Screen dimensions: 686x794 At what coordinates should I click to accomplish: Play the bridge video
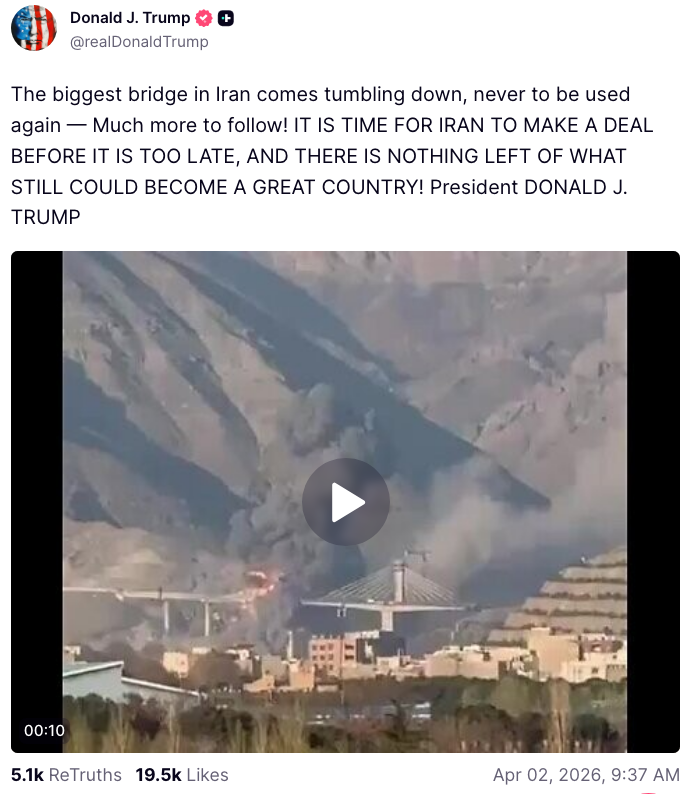pyautogui.click(x=345, y=502)
